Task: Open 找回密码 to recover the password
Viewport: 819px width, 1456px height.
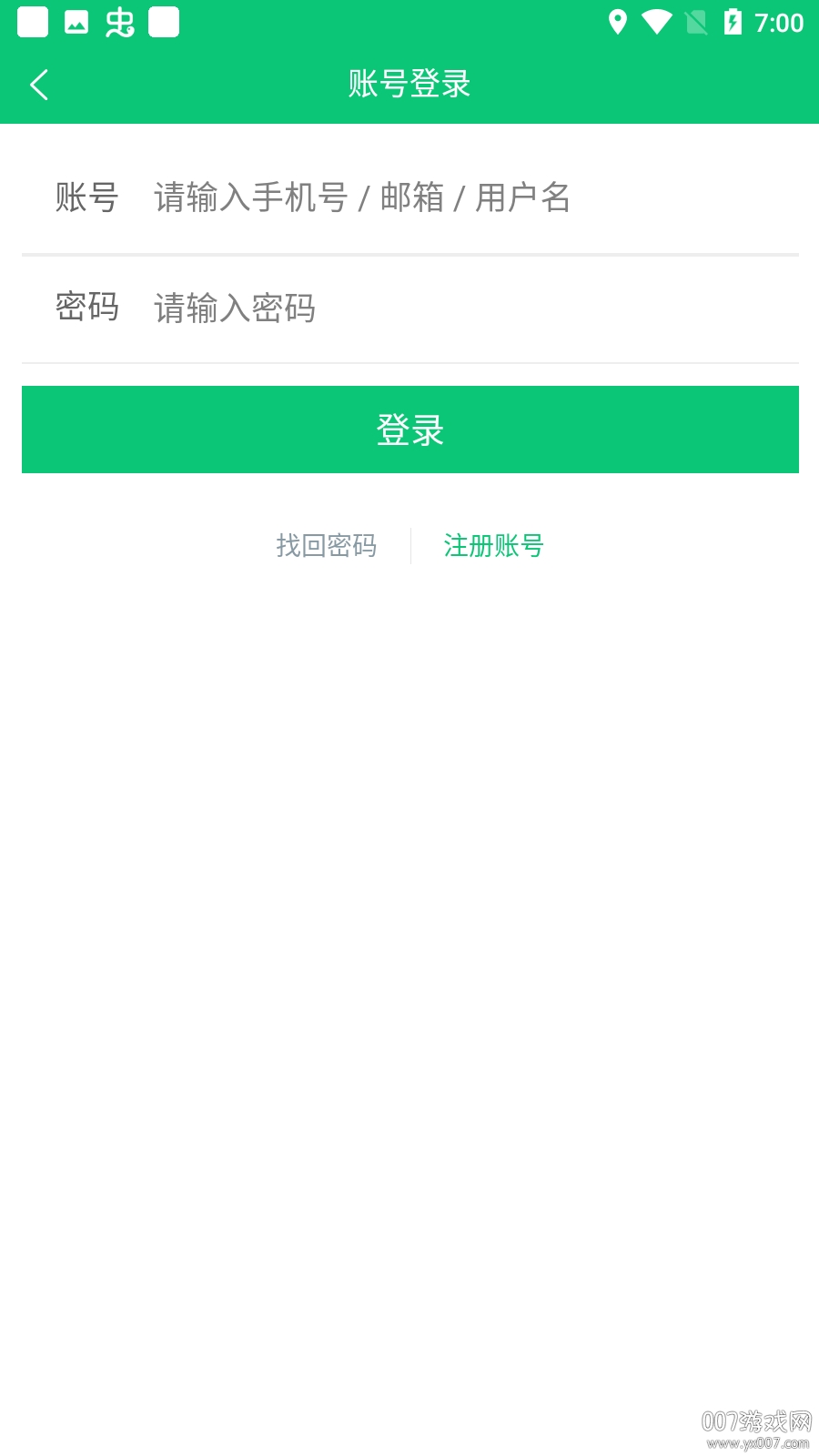Action: (x=327, y=546)
